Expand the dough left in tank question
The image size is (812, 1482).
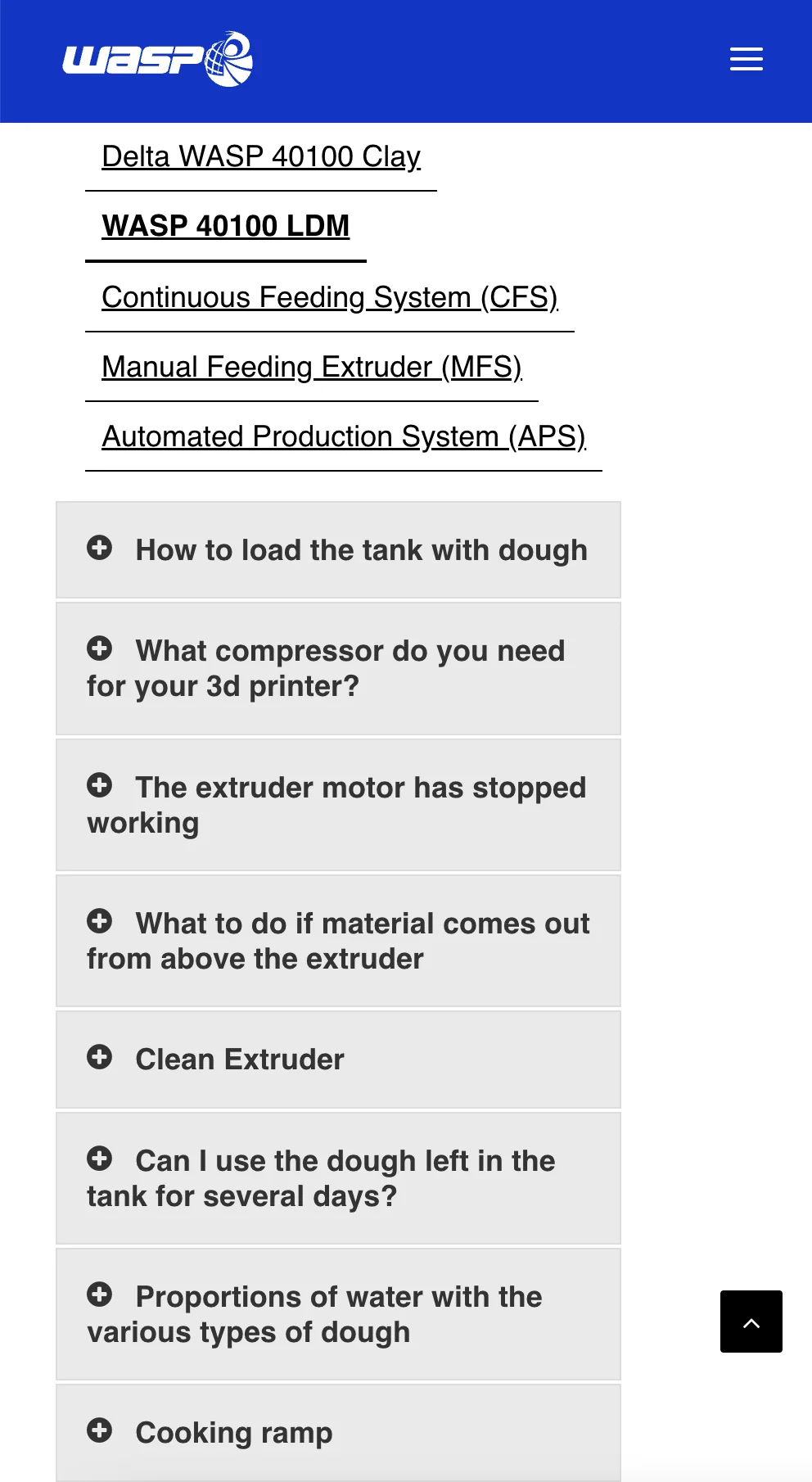[x=338, y=1178]
